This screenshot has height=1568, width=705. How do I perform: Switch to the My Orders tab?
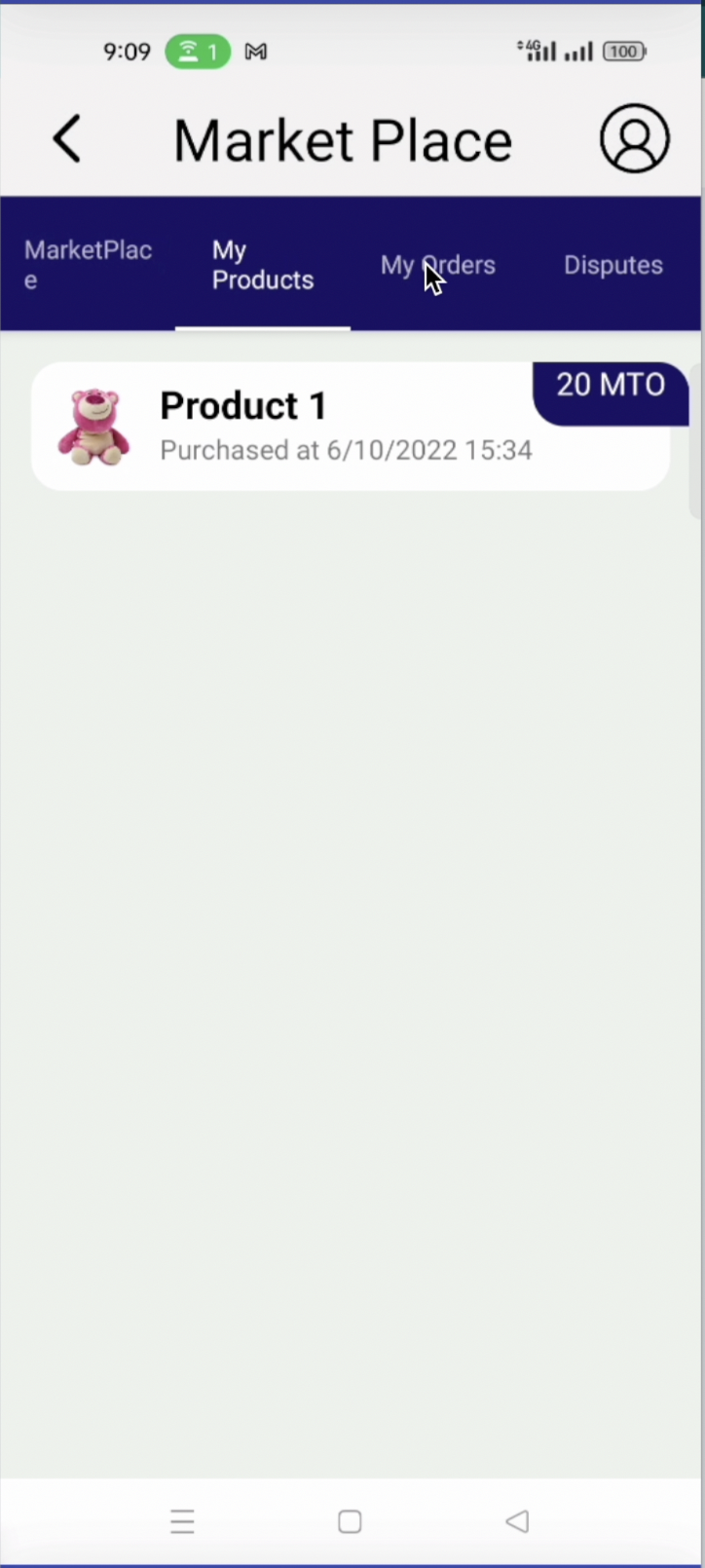point(437,265)
